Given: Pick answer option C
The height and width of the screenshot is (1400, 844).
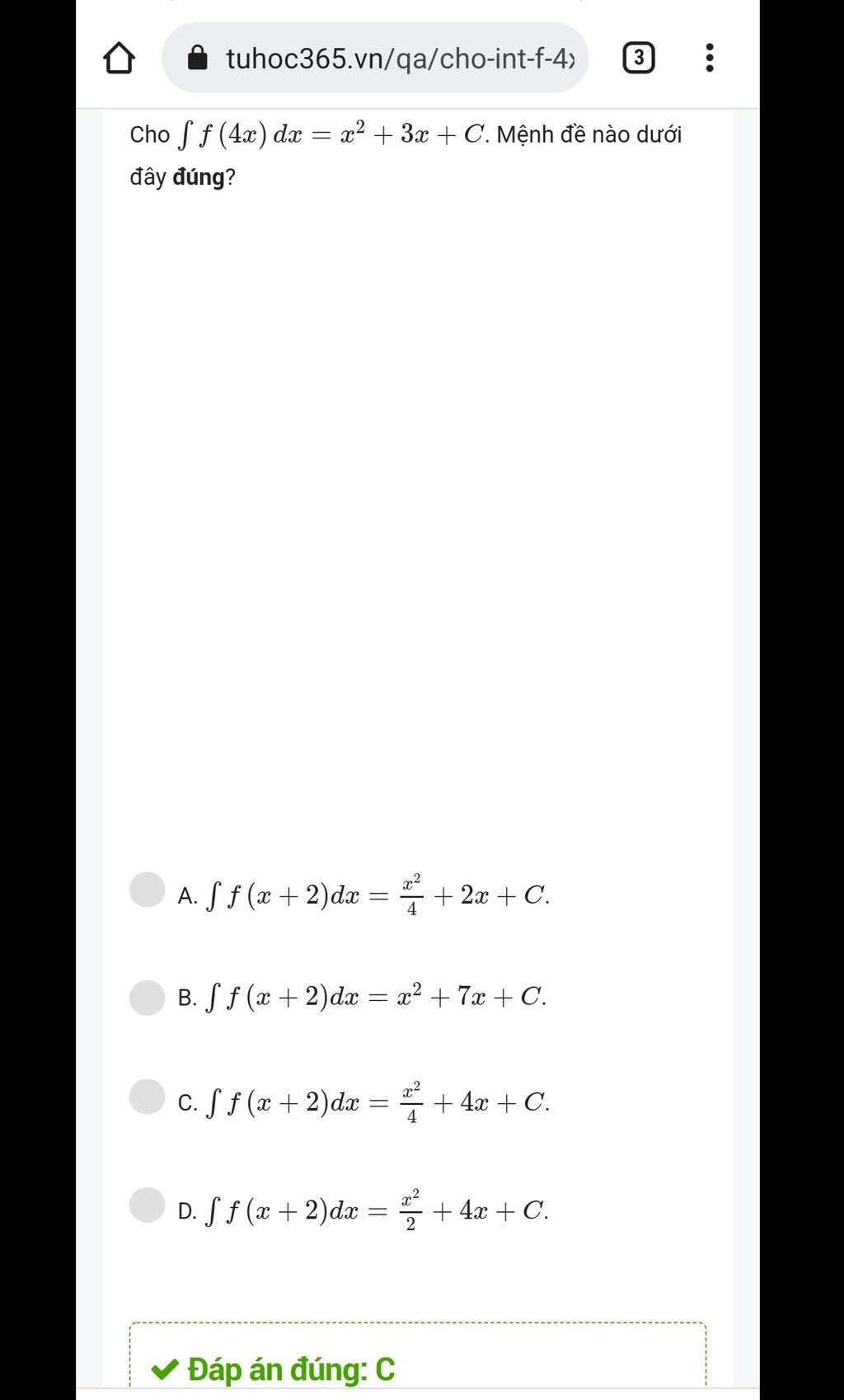Looking at the screenshot, I should (x=148, y=1097).
